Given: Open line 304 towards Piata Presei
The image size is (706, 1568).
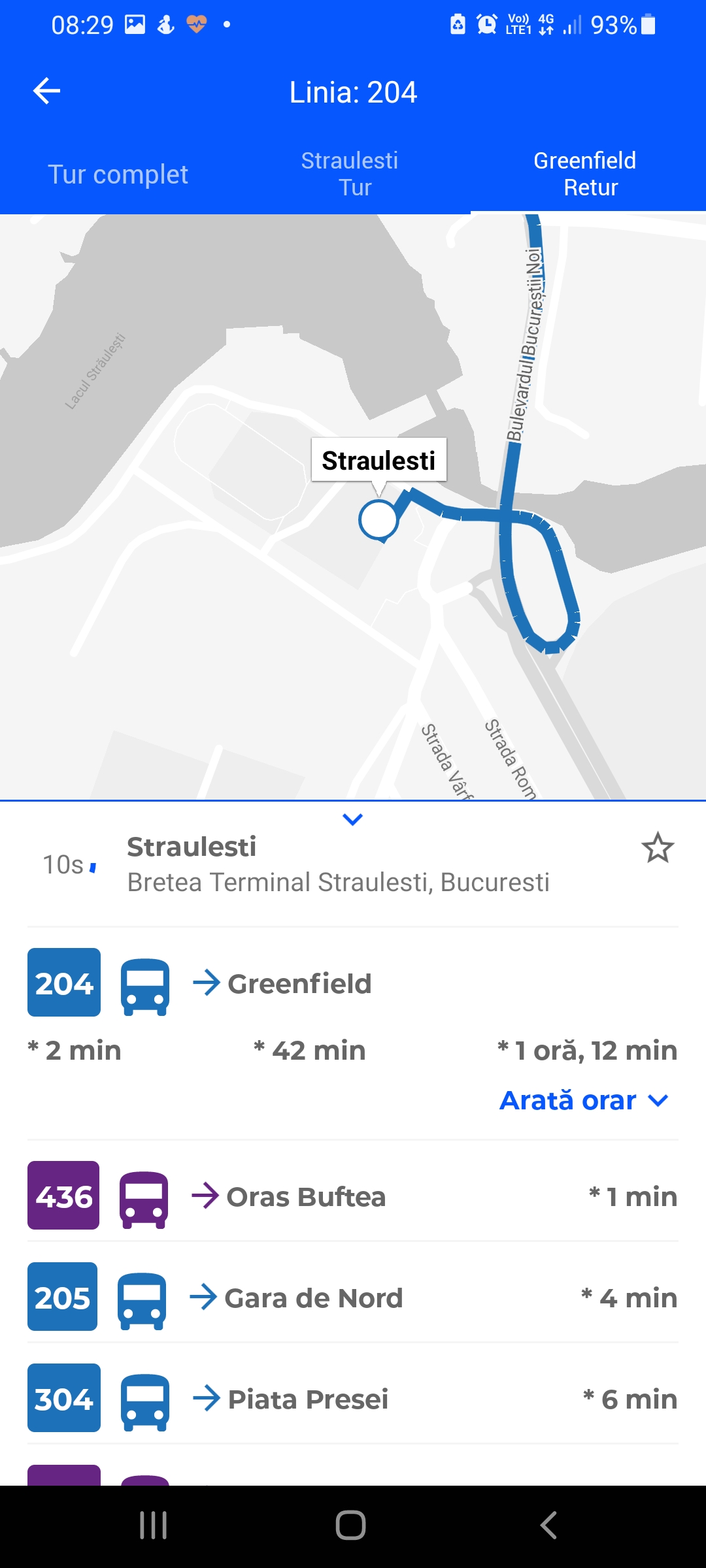Looking at the screenshot, I should 307,1399.
